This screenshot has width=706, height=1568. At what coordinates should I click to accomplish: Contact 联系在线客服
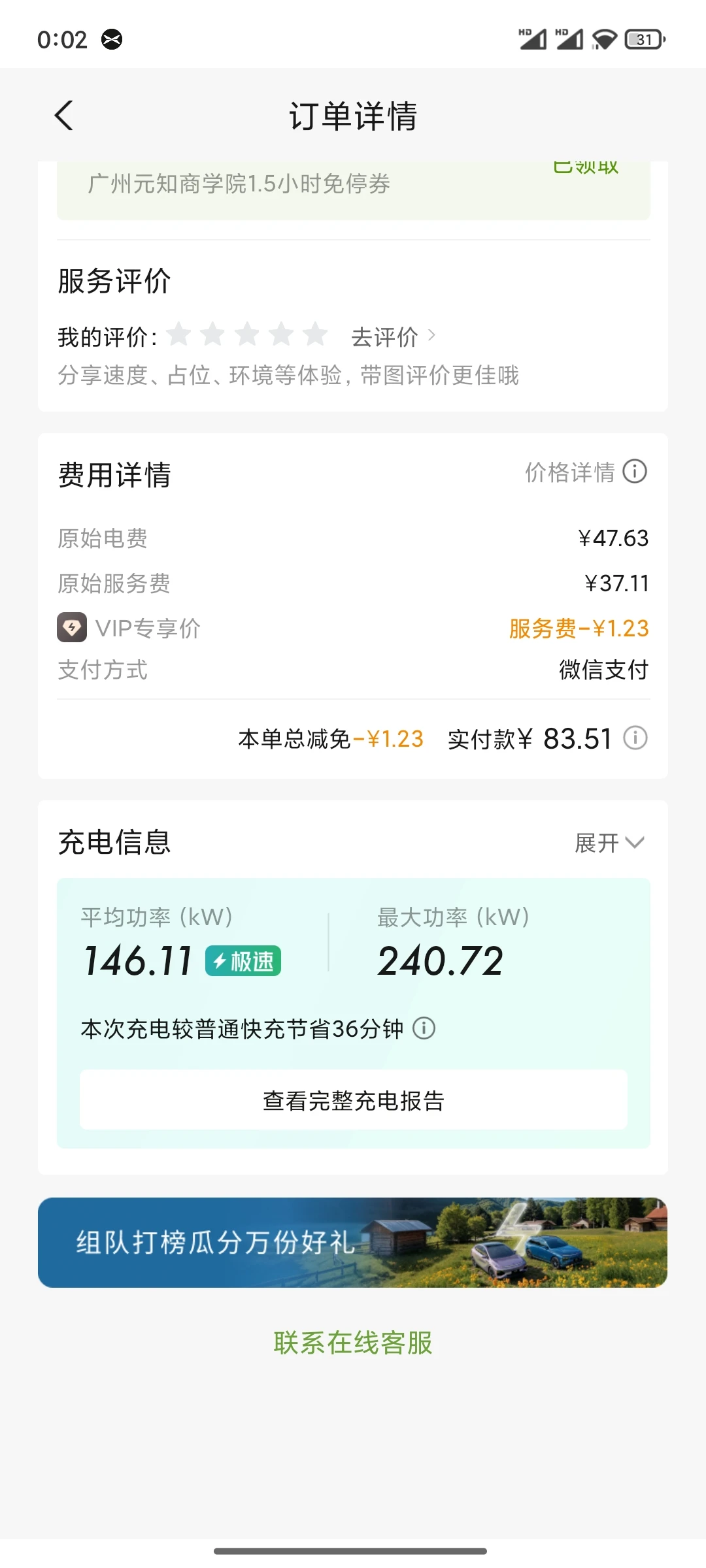click(353, 1343)
